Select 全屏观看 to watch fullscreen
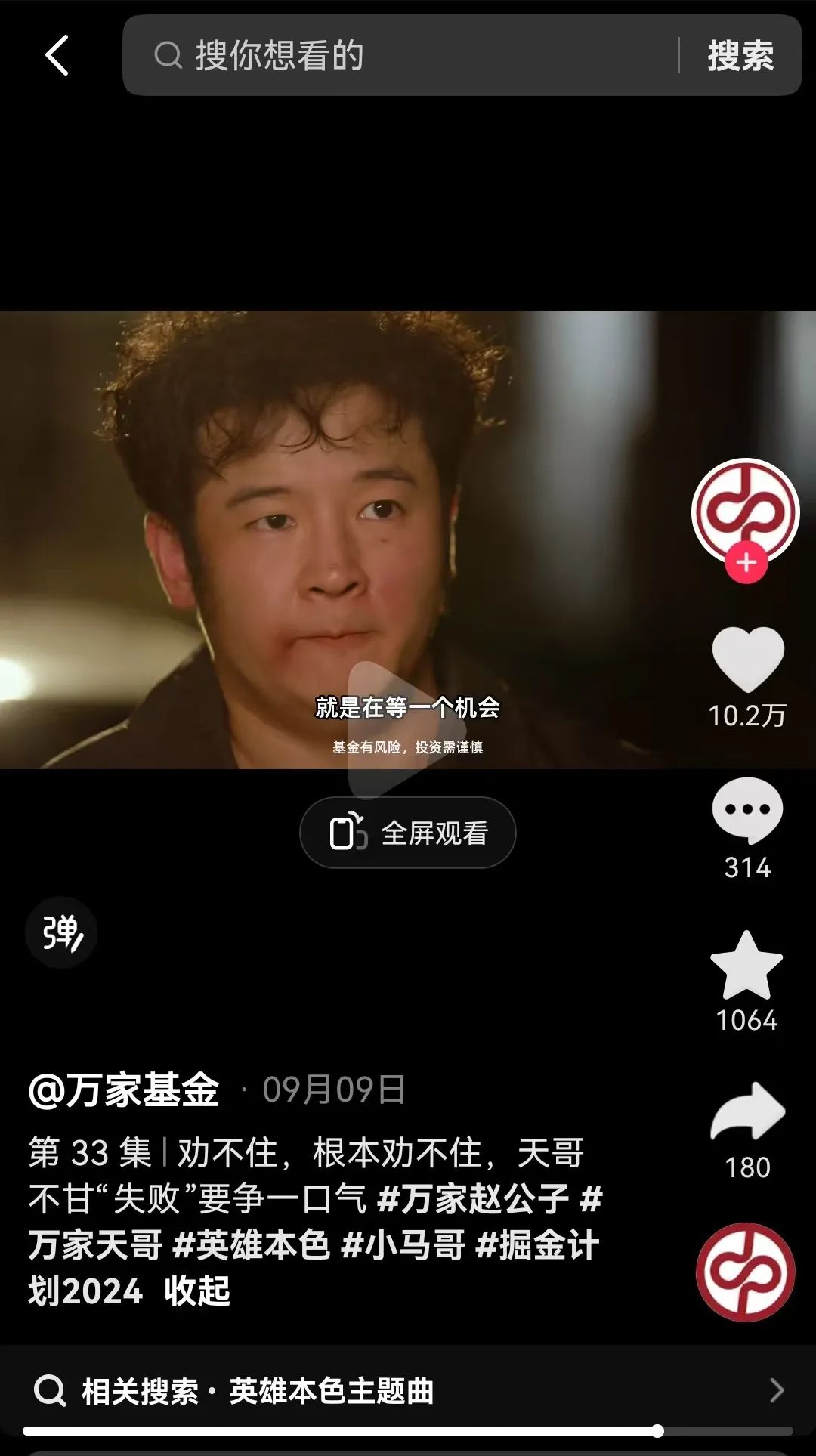The image size is (816, 1456). (x=408, y=833)
